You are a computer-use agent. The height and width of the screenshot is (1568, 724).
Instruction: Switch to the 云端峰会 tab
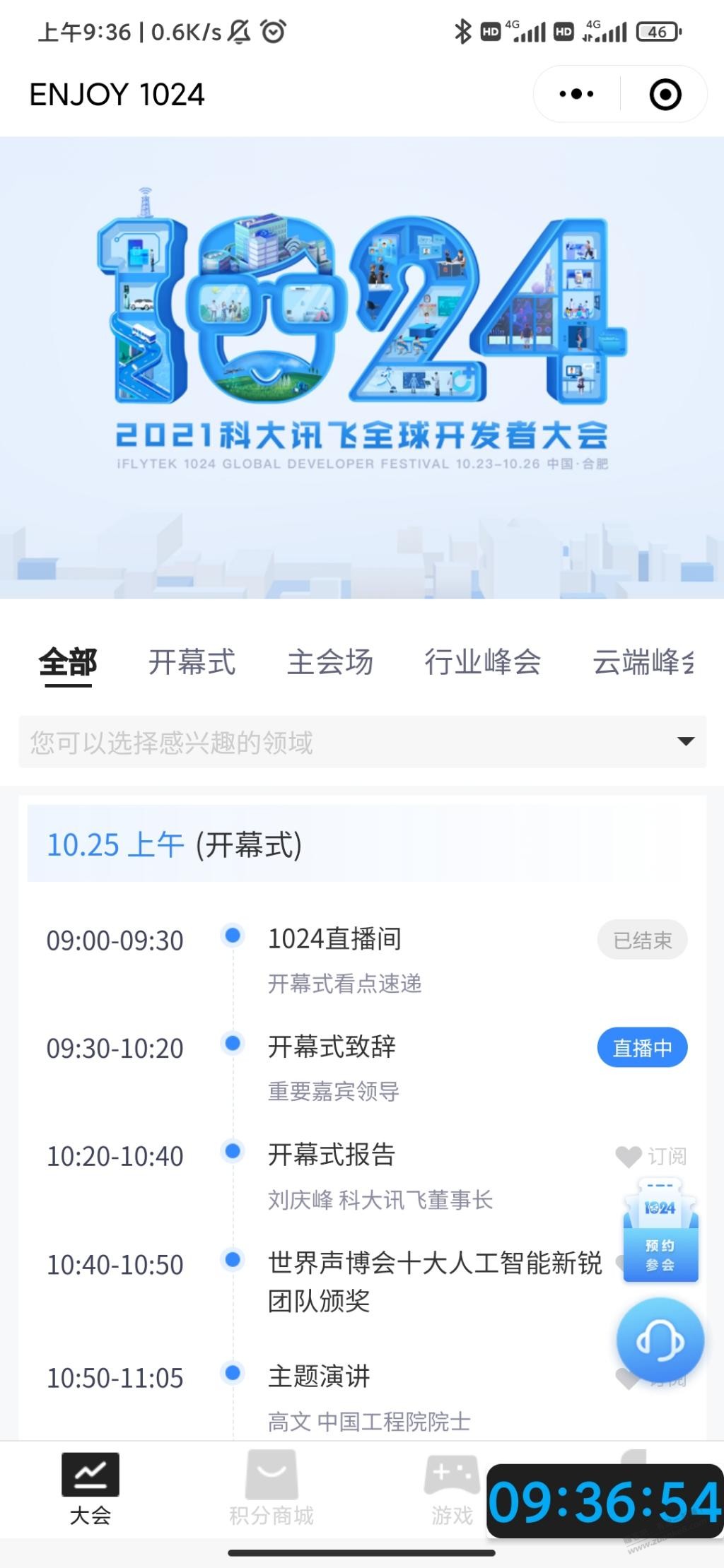pyautogui.click(x=642, y=662)
